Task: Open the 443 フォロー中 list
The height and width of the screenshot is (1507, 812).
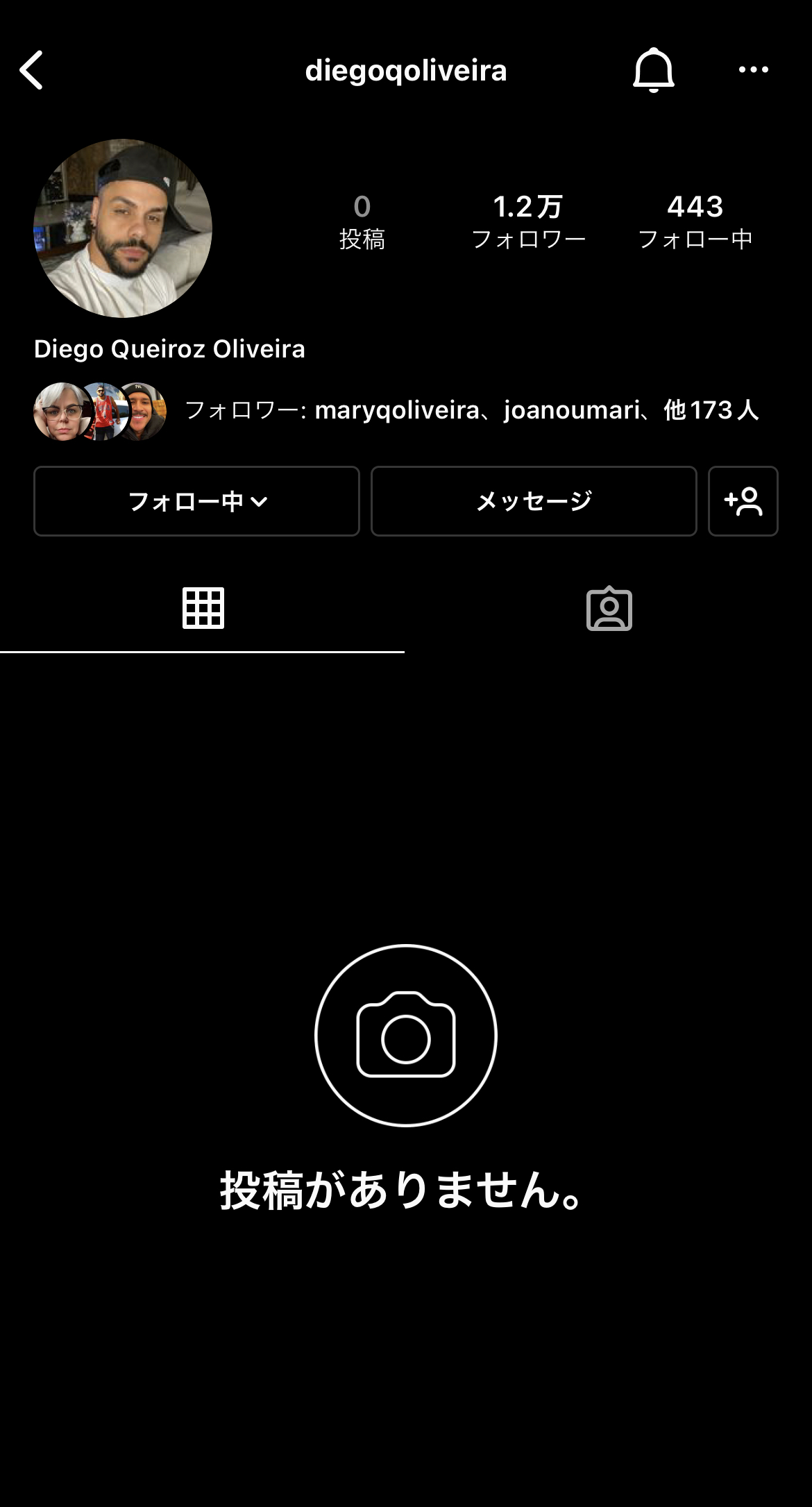Action: coord(695,221)
